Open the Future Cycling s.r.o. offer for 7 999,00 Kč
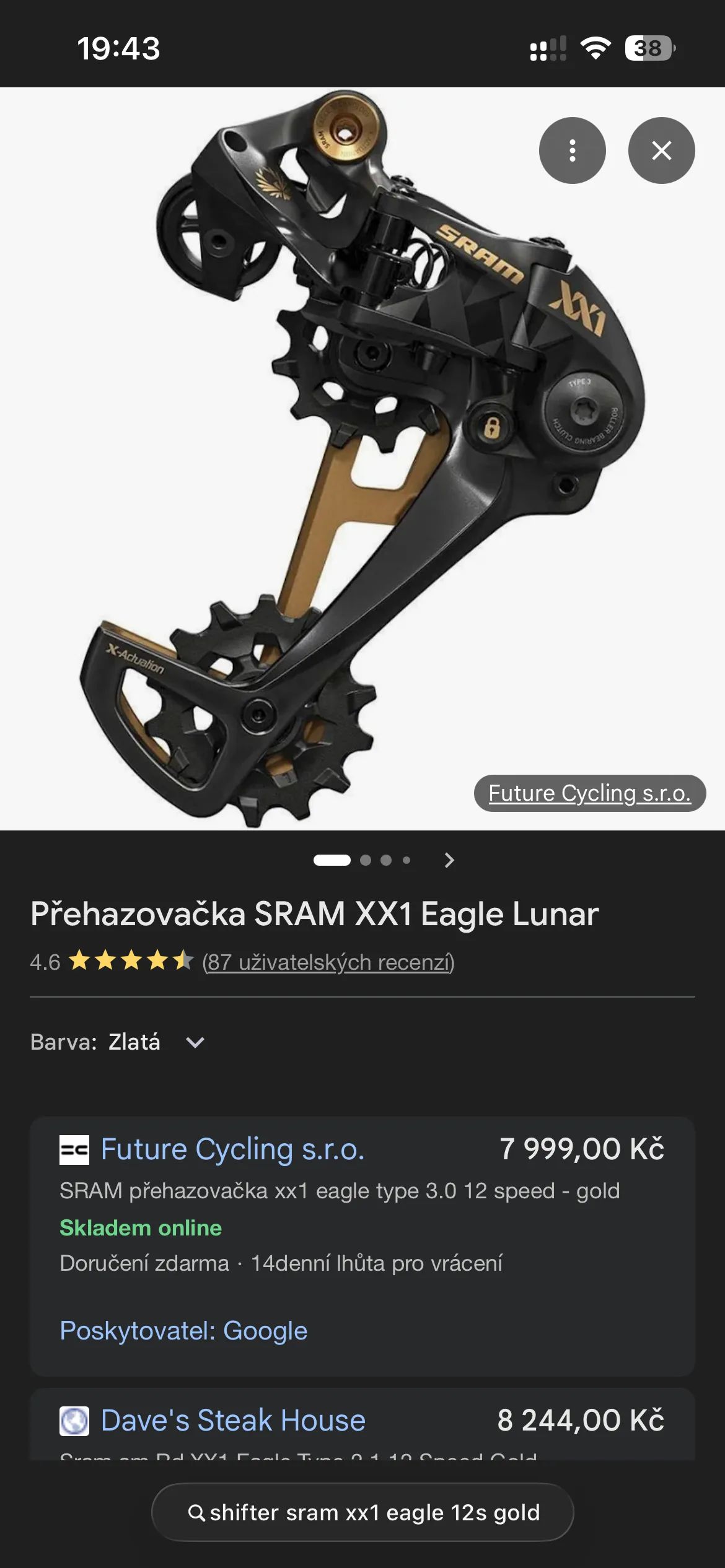The image size is (725, 1568). pos(232,1149)
